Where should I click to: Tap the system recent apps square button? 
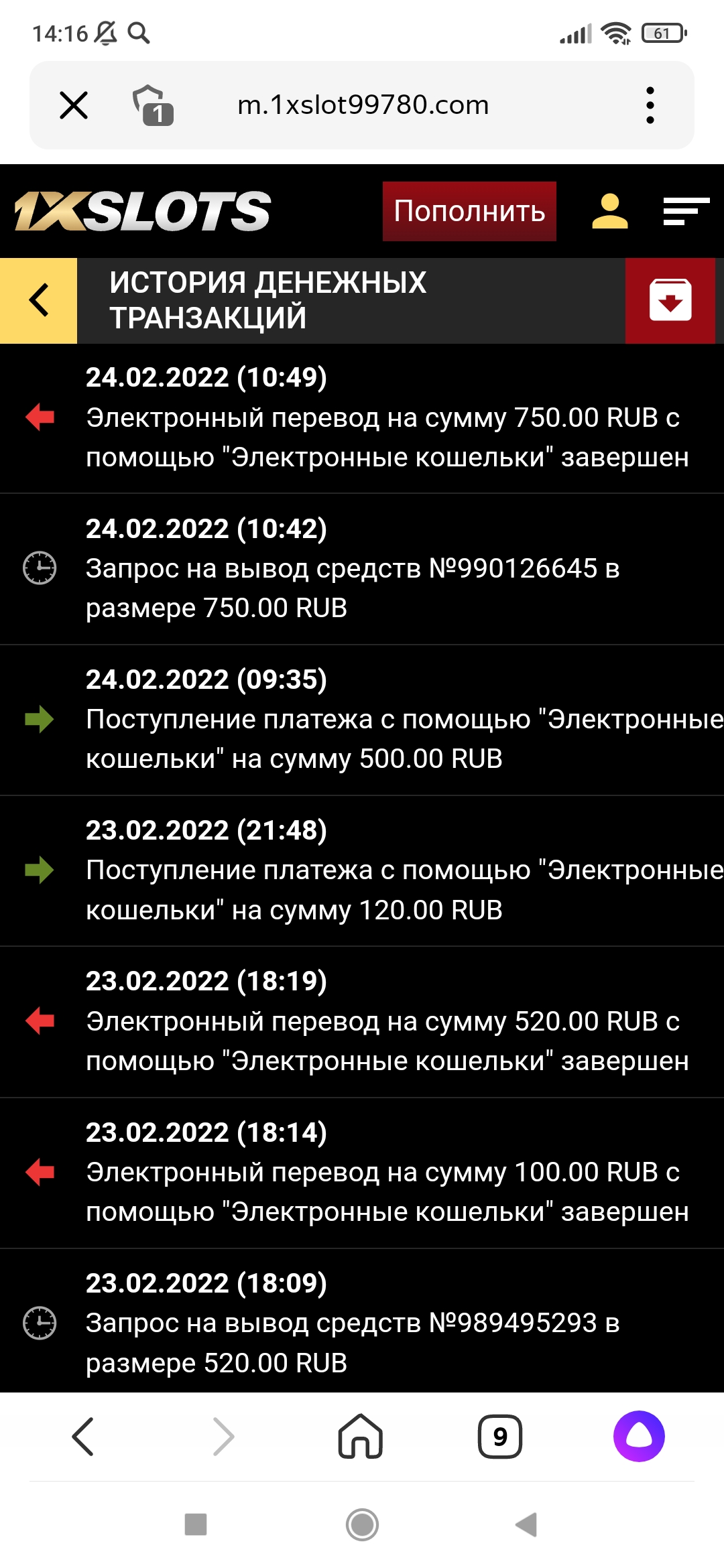pyautogui.click(x=196, y=1524)
